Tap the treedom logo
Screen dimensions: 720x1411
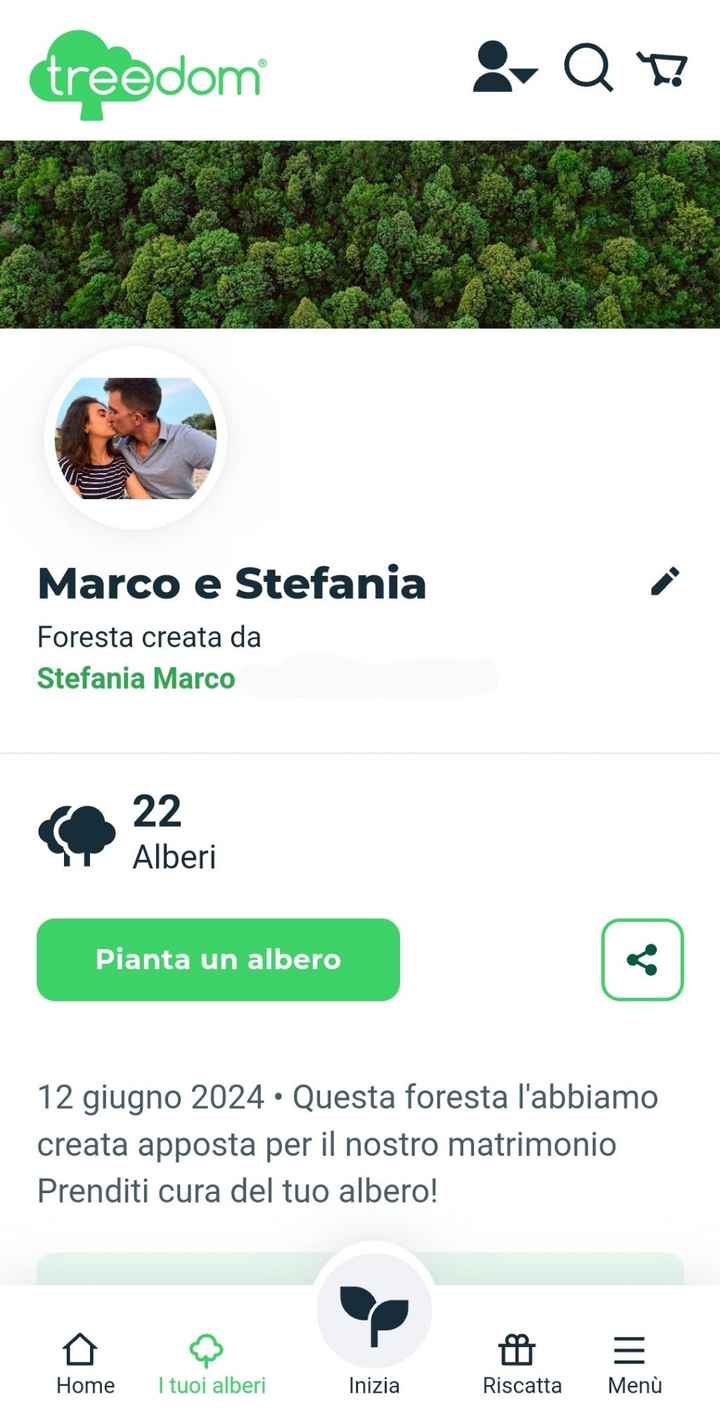coord(148,75)
